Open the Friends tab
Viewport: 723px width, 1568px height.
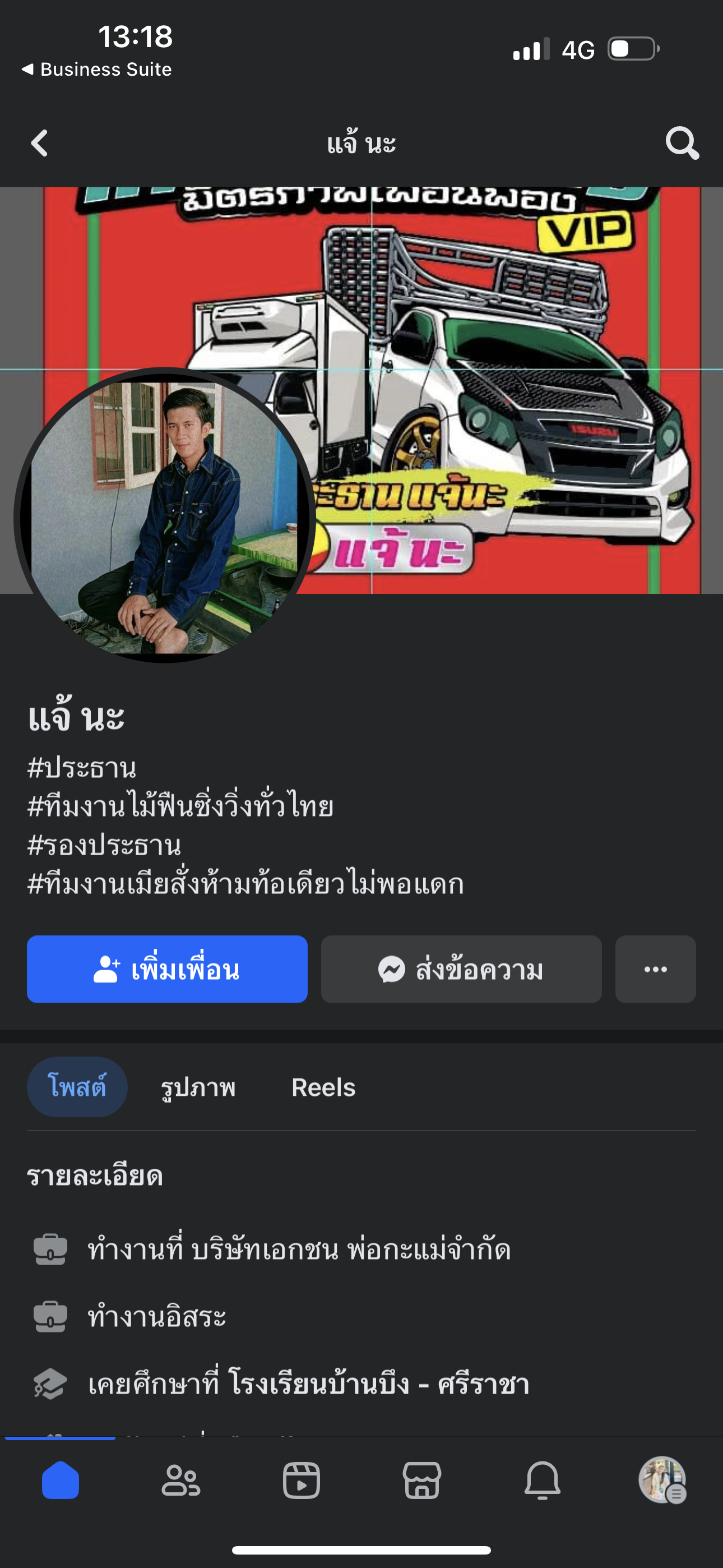click(180, 1481)
